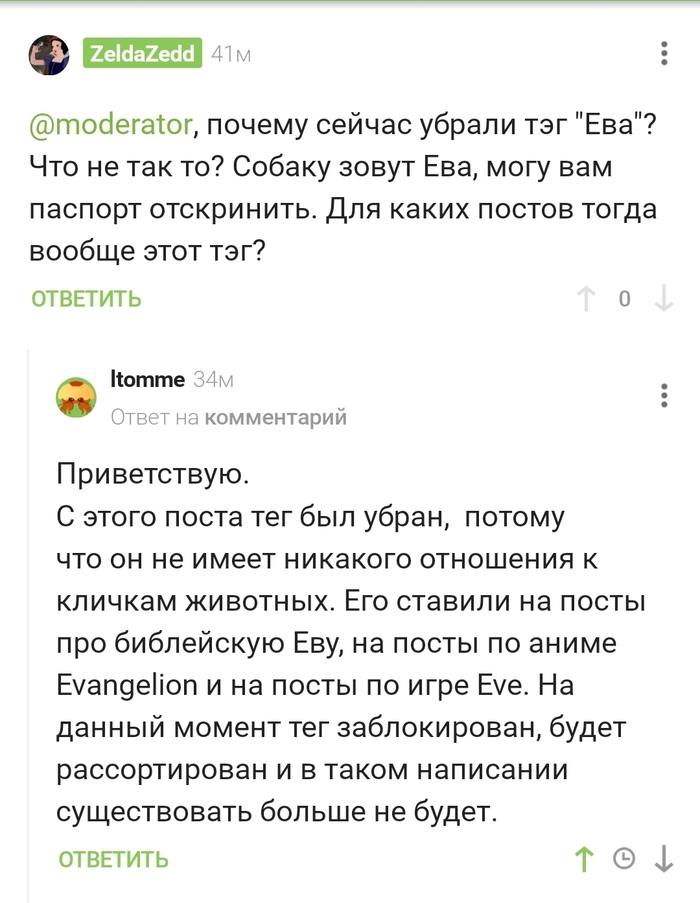The width and height of the screenshot is (700, 903).
Task: Open overflow menu on Itomme's comment
Action: point(665,396)
